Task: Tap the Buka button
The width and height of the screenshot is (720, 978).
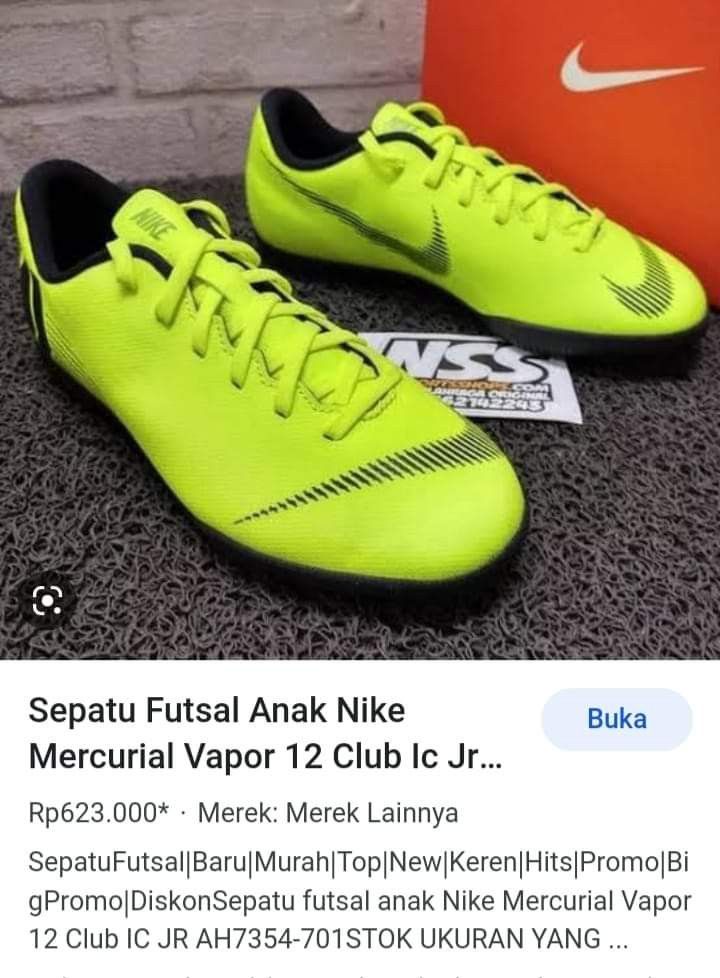Action: pos(616,719)
